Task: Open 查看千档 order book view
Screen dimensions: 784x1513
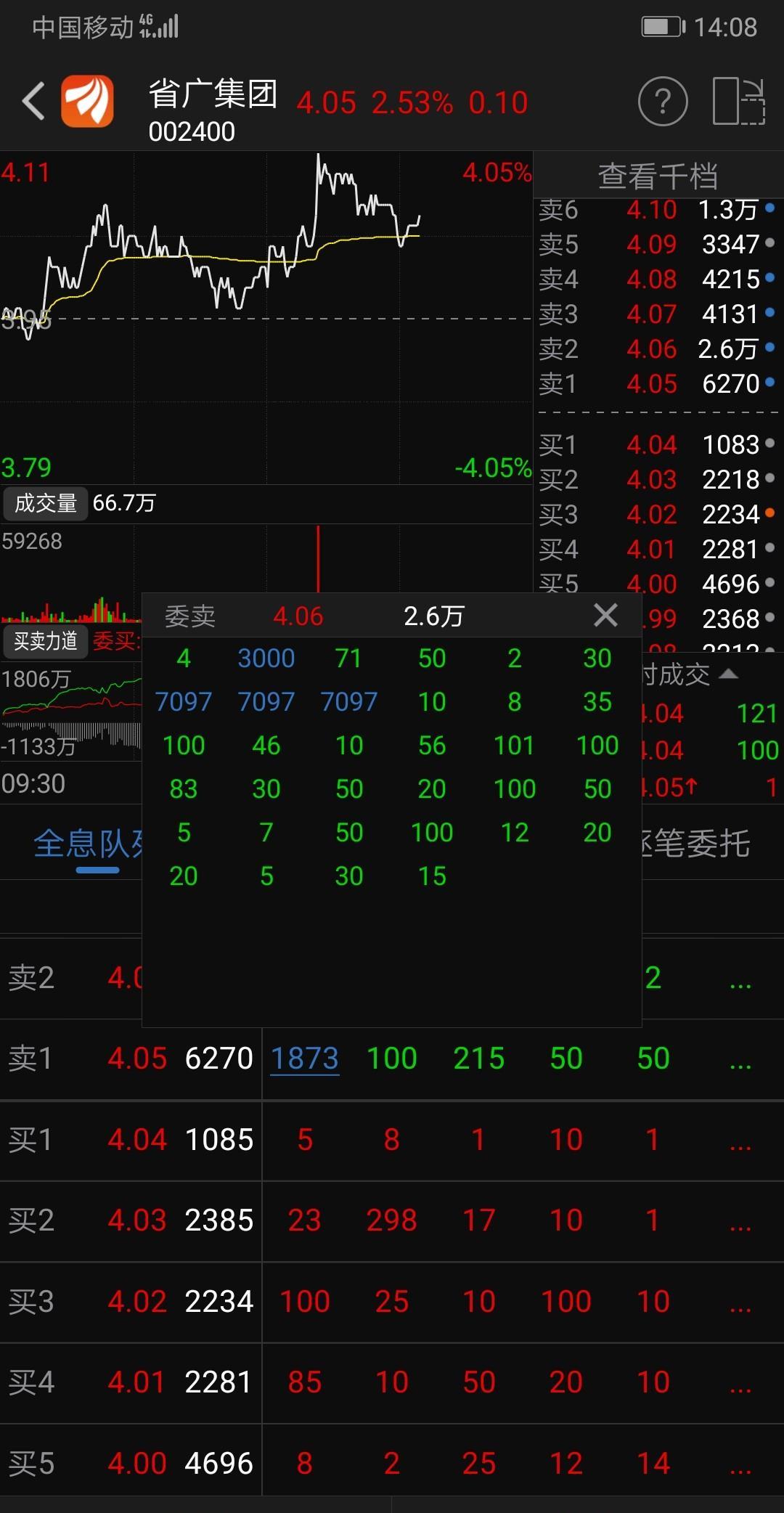Action: [658, 176]
